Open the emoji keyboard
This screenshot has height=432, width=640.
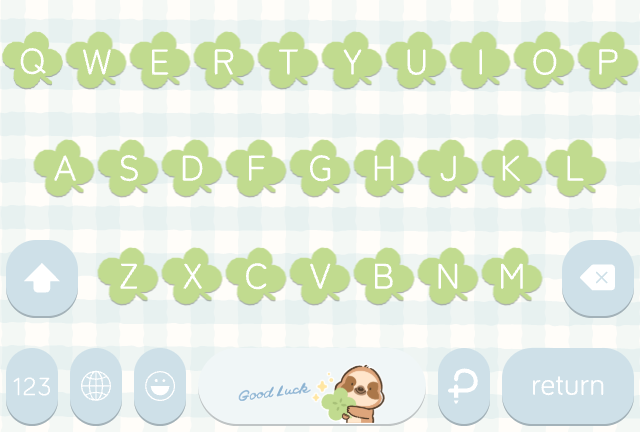[160, 386]
